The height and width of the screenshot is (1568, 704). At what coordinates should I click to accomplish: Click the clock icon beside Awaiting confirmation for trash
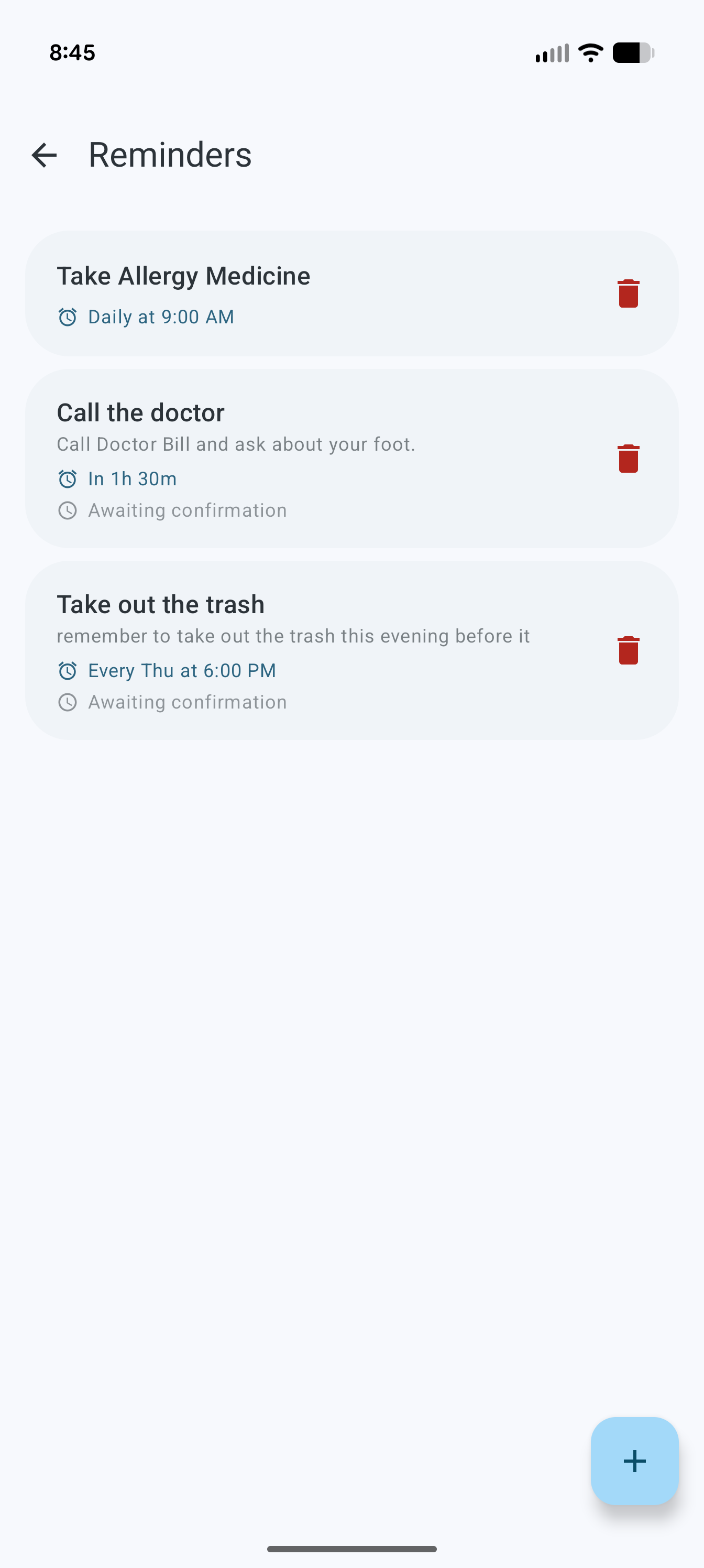click(x=68, y=702)
